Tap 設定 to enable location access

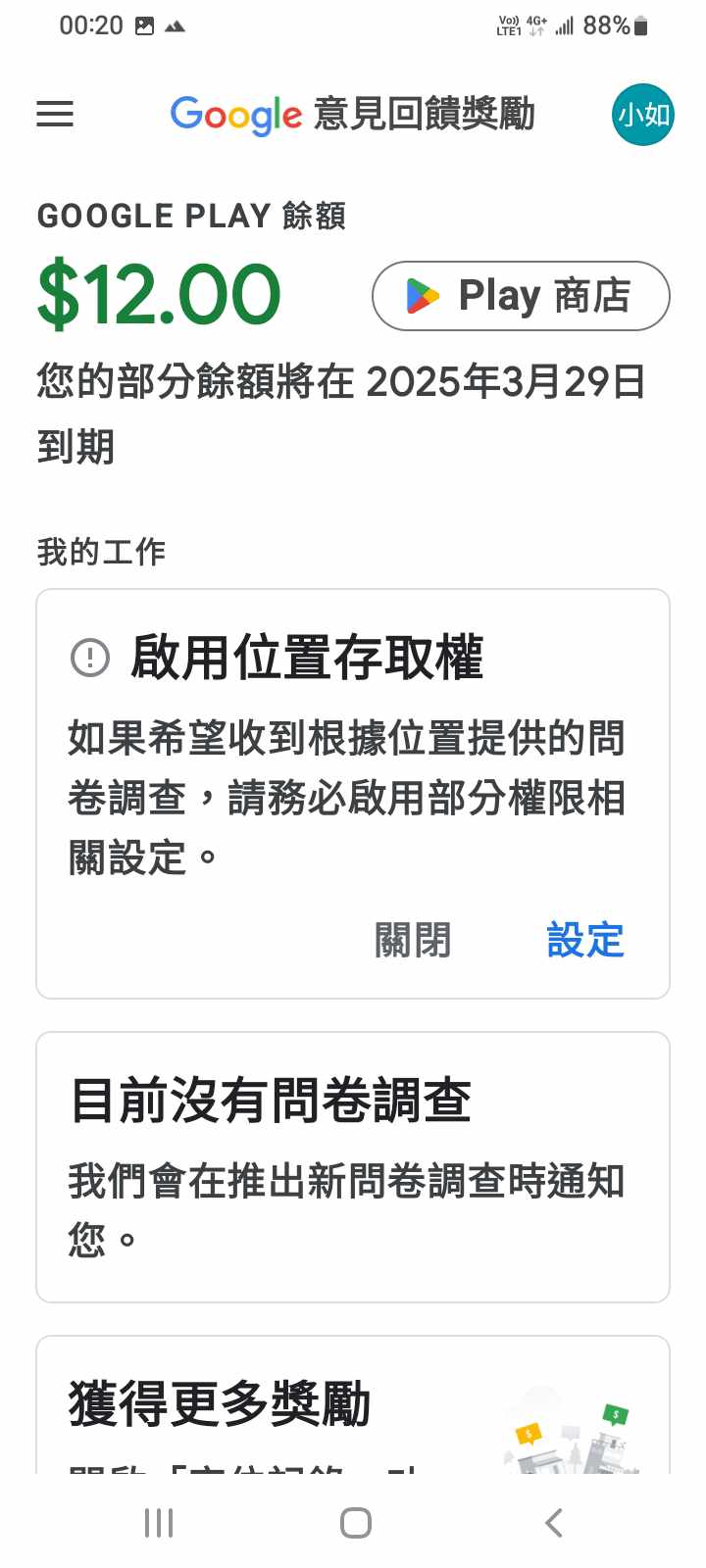click(585, 941)
